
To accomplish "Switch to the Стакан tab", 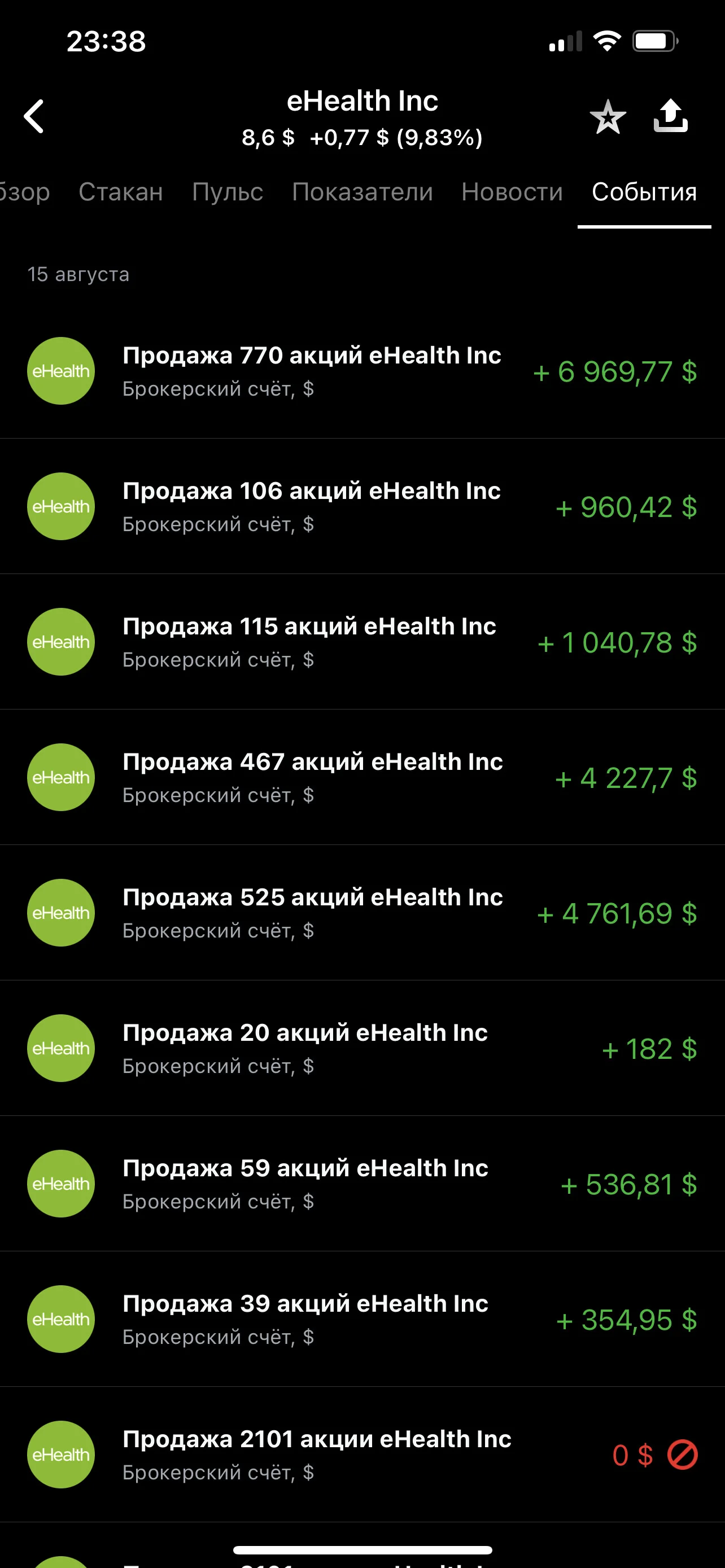I will [120, 192].
